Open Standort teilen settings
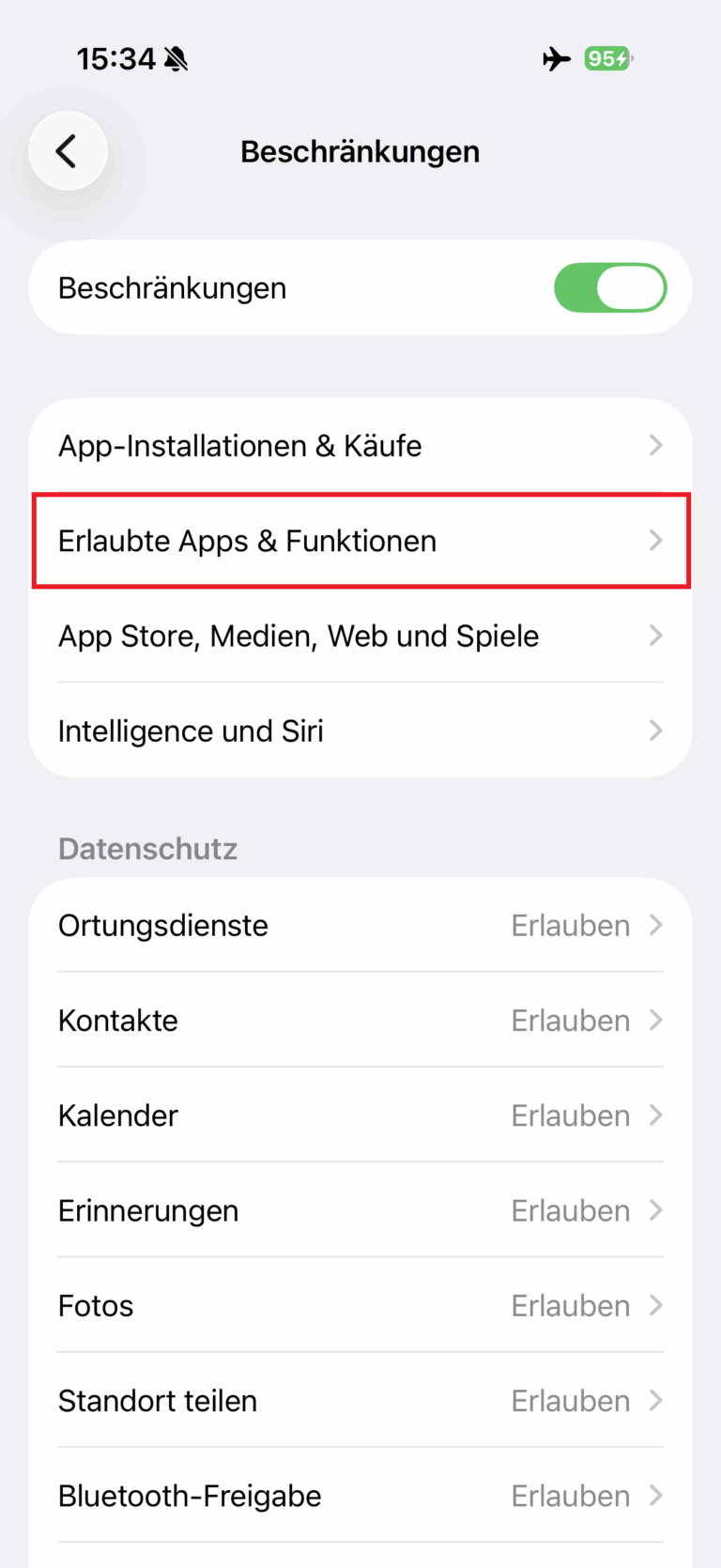The width and height of the screenshot is (721, 1568). pyautogui.click(x=360, y=1400)
